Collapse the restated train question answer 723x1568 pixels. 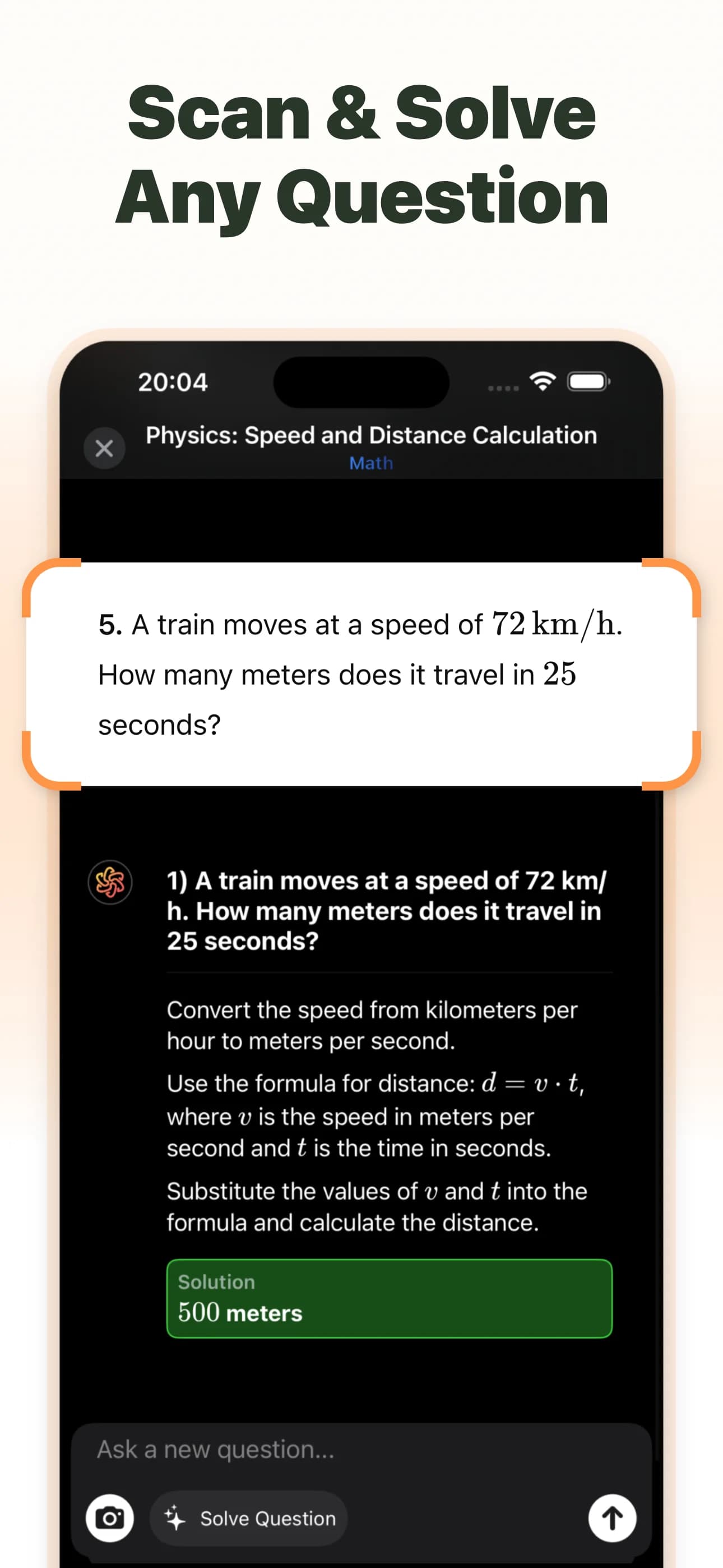385,910
